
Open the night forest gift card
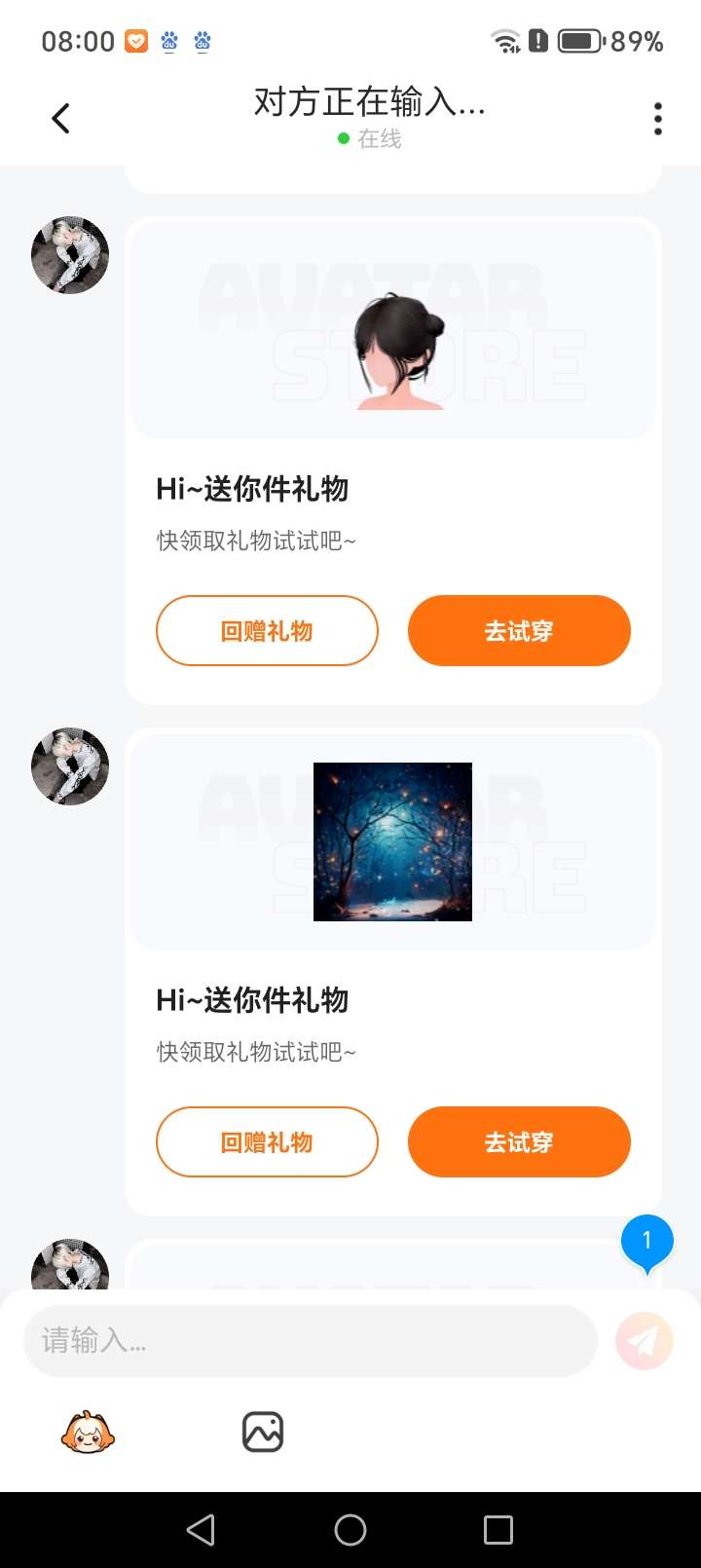point(393,842)
